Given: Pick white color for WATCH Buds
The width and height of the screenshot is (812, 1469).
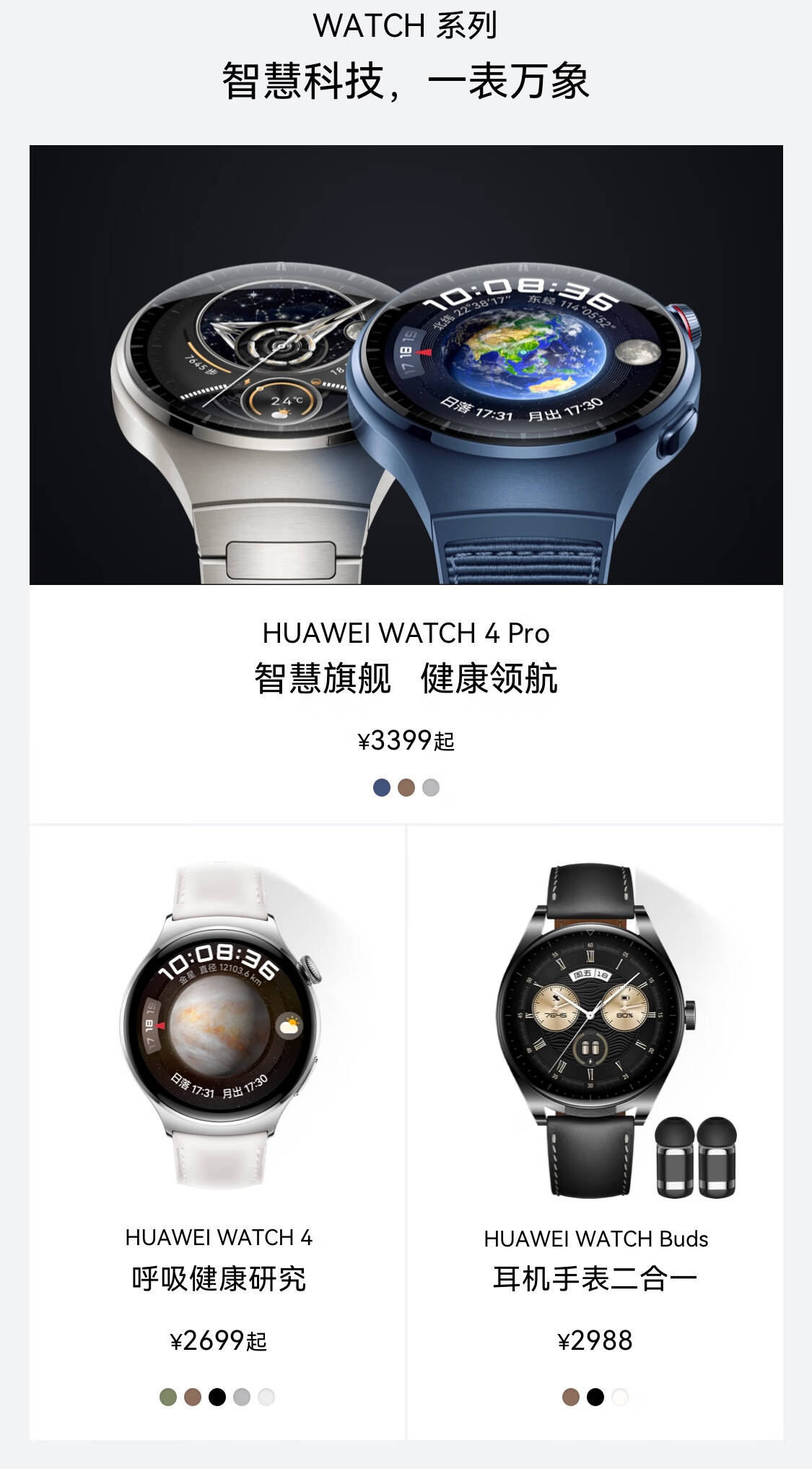Looking at the screenshot, I should click(620, 1397).
